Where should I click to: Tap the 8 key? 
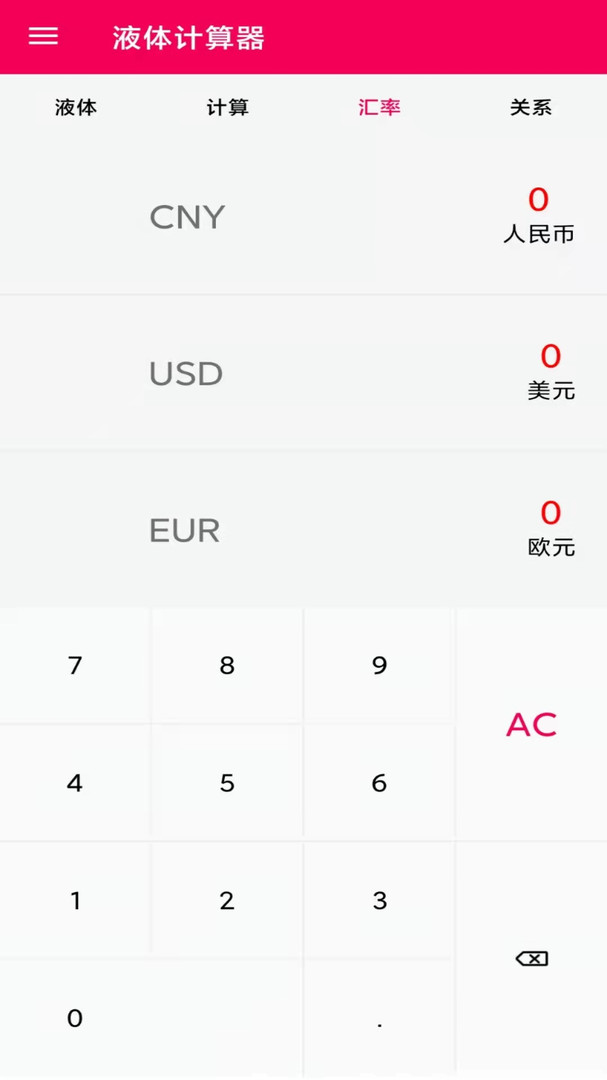tap(227, 665)
